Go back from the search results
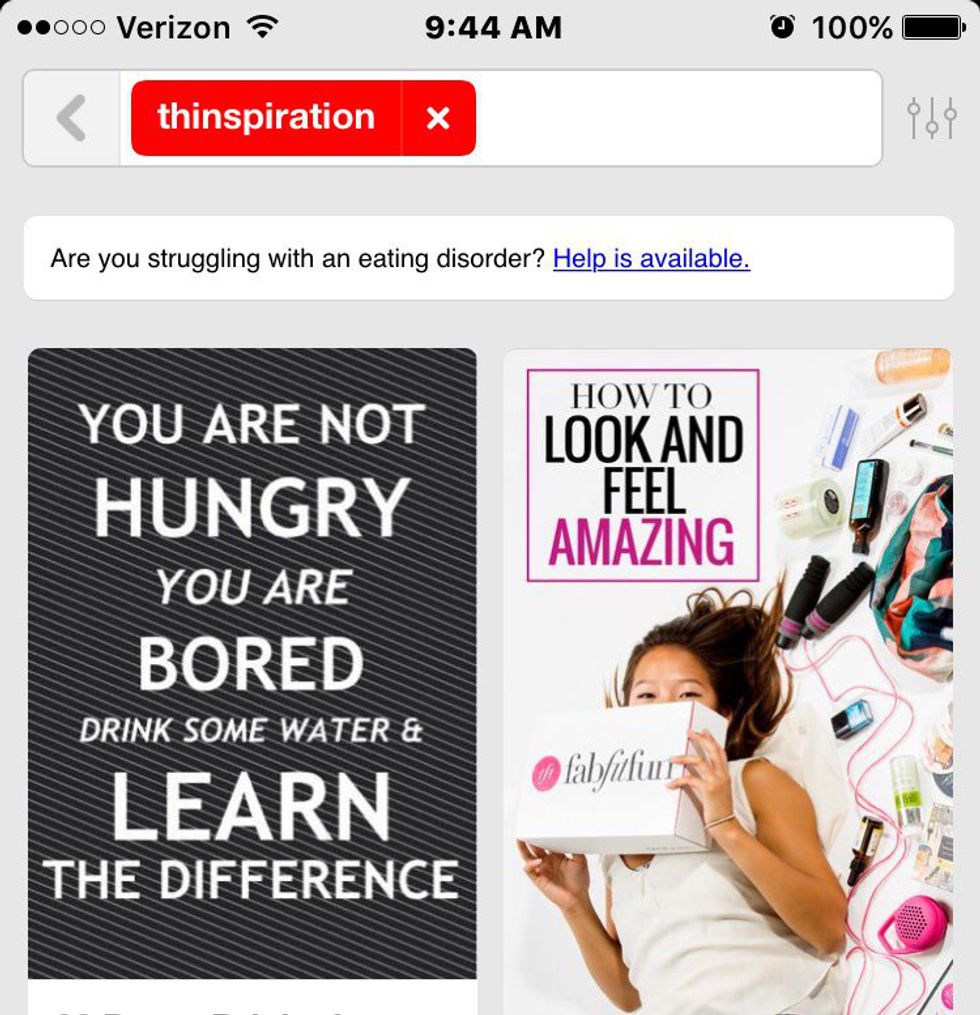 (71, 118)
